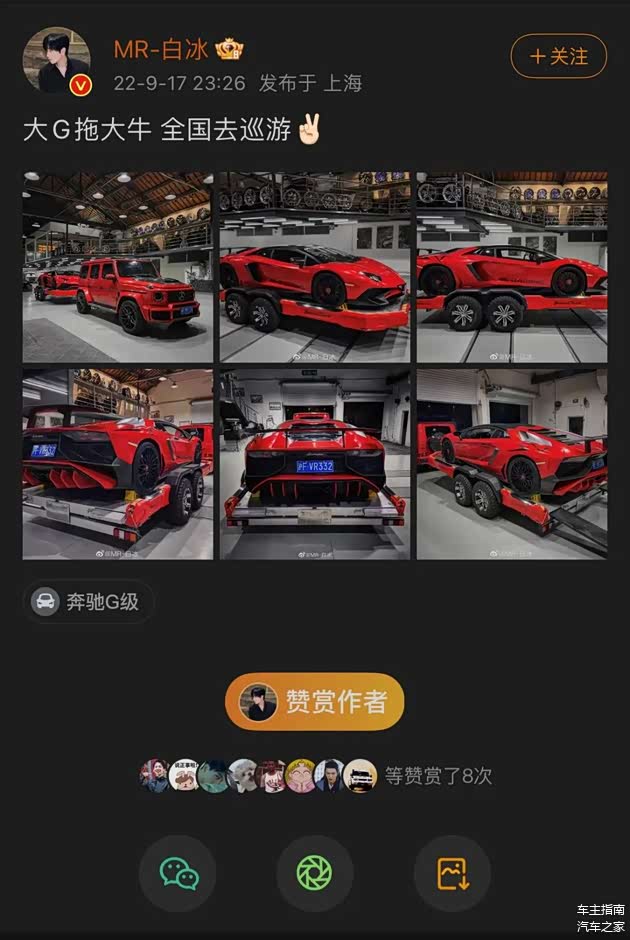The image size is (630, 940).
Task: View the list of people who tipped
Action: pos(315,775)
